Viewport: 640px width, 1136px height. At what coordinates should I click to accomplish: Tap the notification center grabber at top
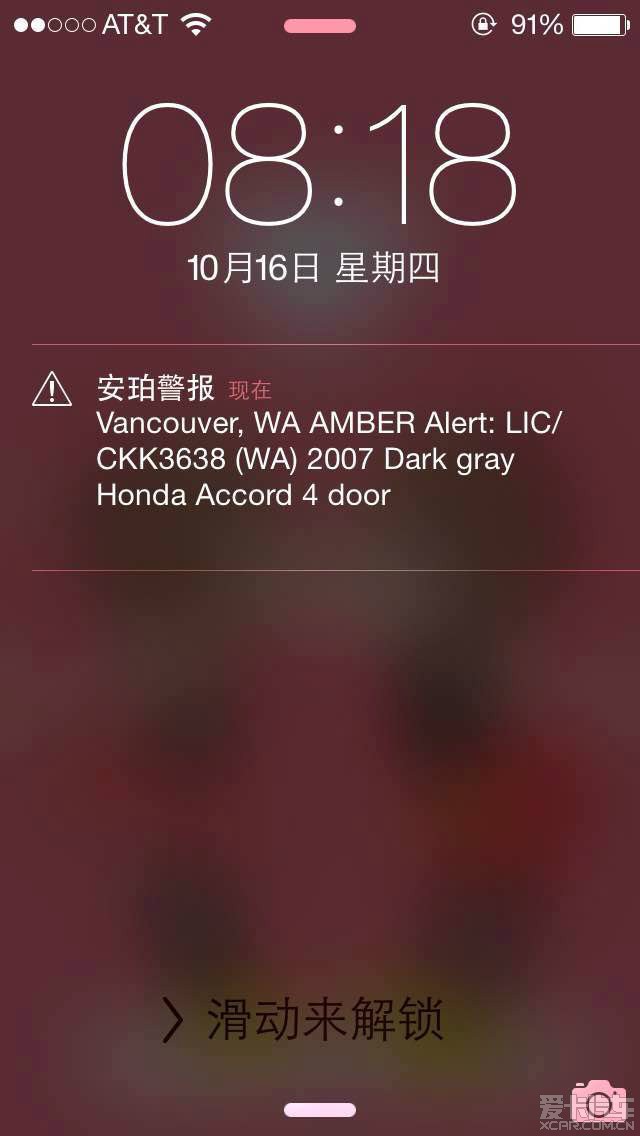320,26
